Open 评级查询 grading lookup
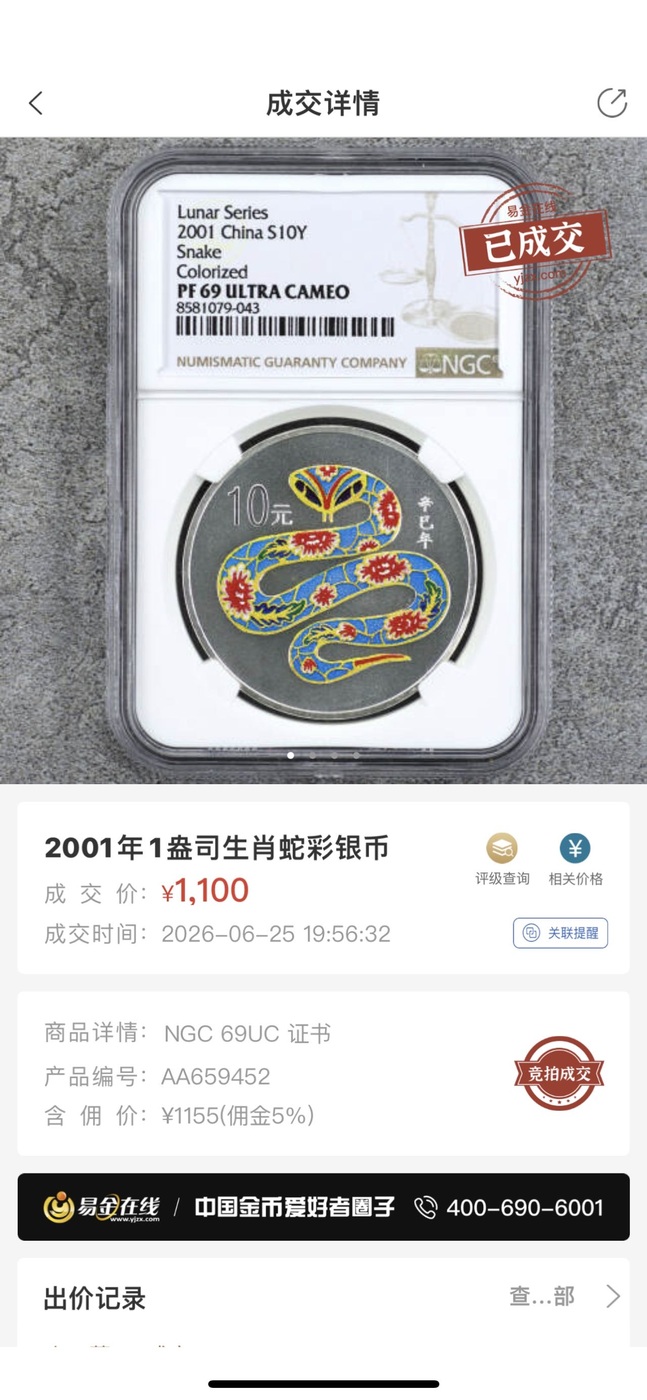Viewport: 647px width, 1400px height. (x=502, y=860)
